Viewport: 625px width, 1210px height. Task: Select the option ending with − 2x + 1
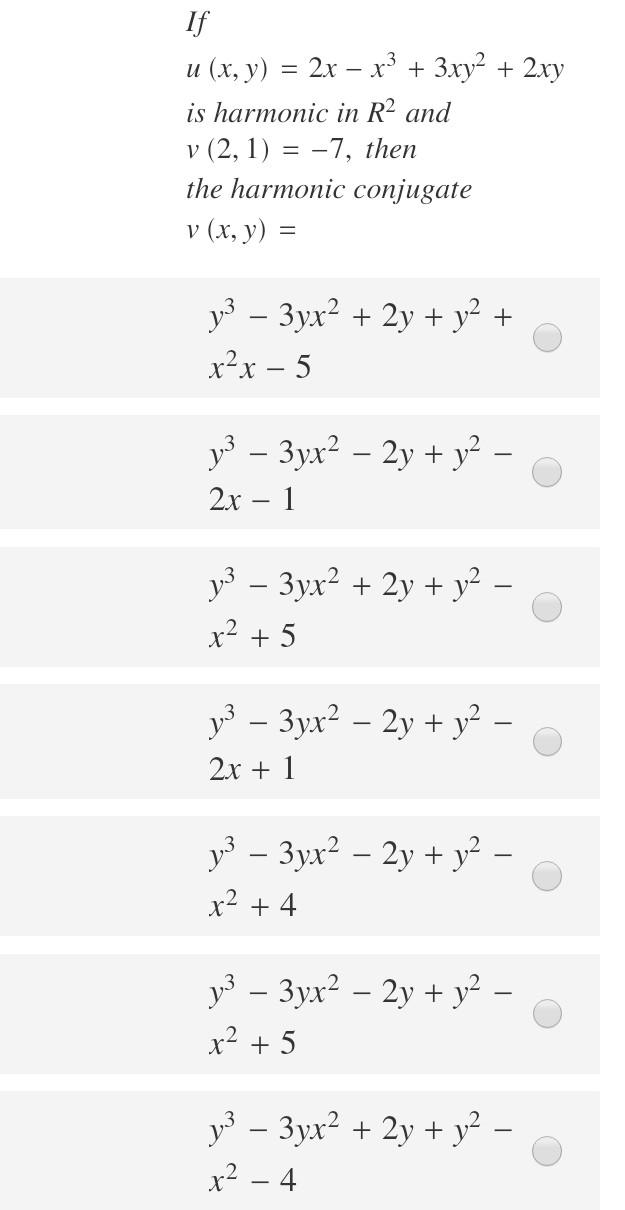tap(547, 741)
